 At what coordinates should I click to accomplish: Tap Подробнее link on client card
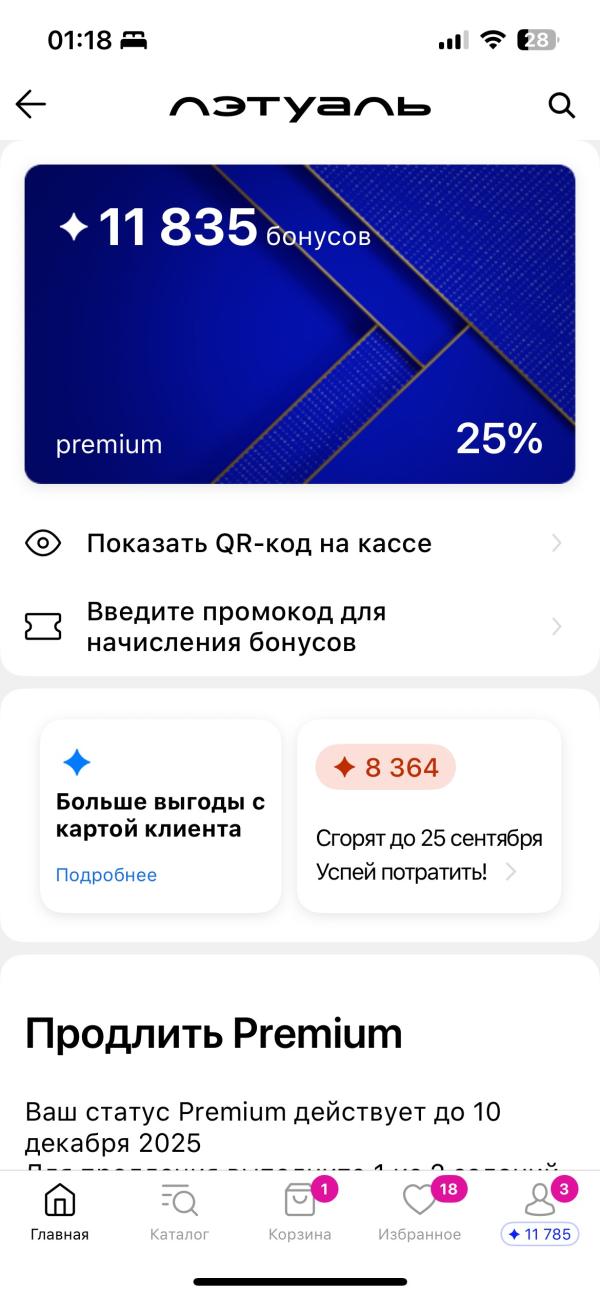click(x=106, y=875)
